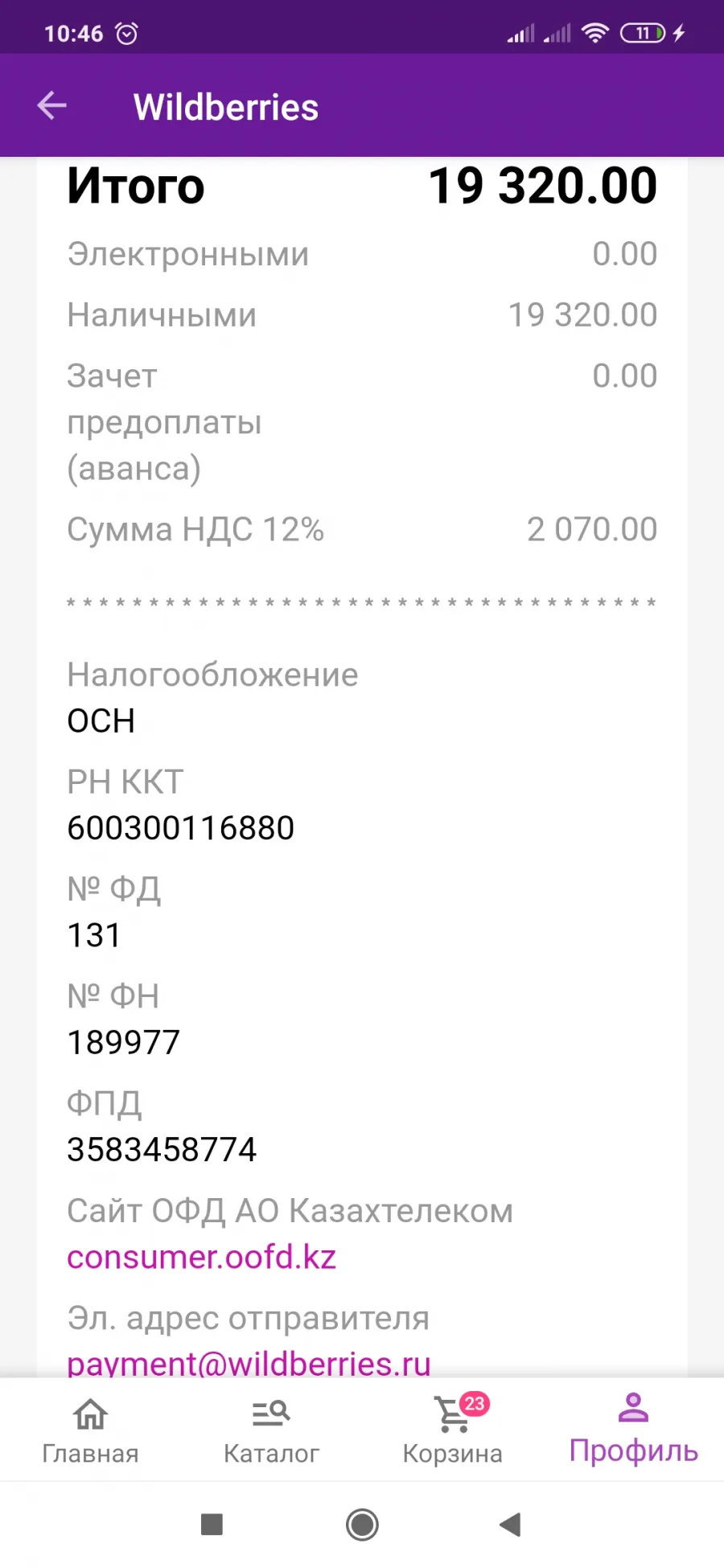724x1568 pixels.
Task: Switch to the Главная tab
Action: click(x=90, y=1430)
